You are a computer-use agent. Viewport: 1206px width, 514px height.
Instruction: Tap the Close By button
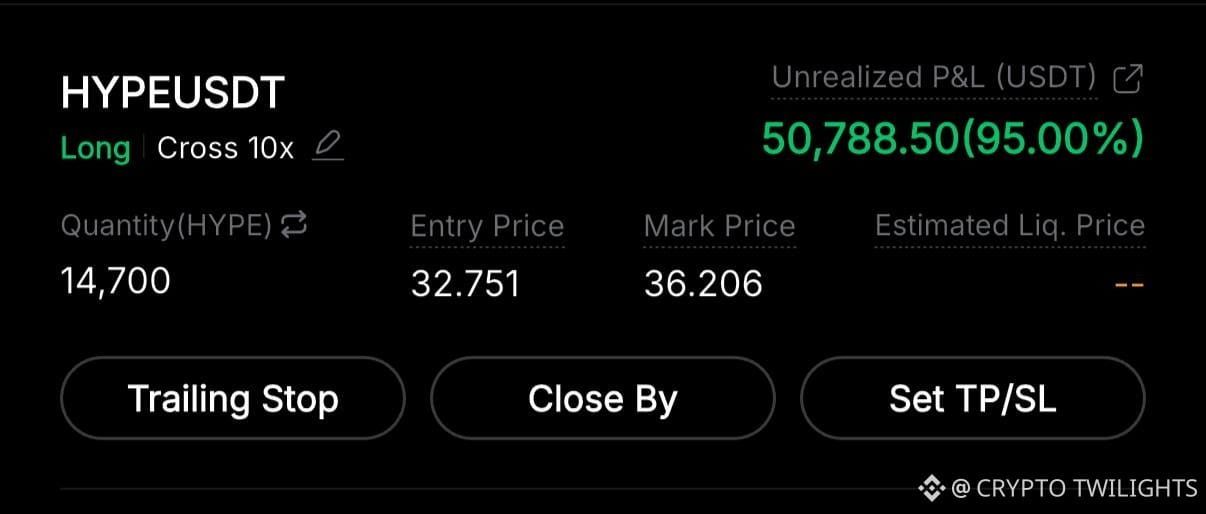602,399
